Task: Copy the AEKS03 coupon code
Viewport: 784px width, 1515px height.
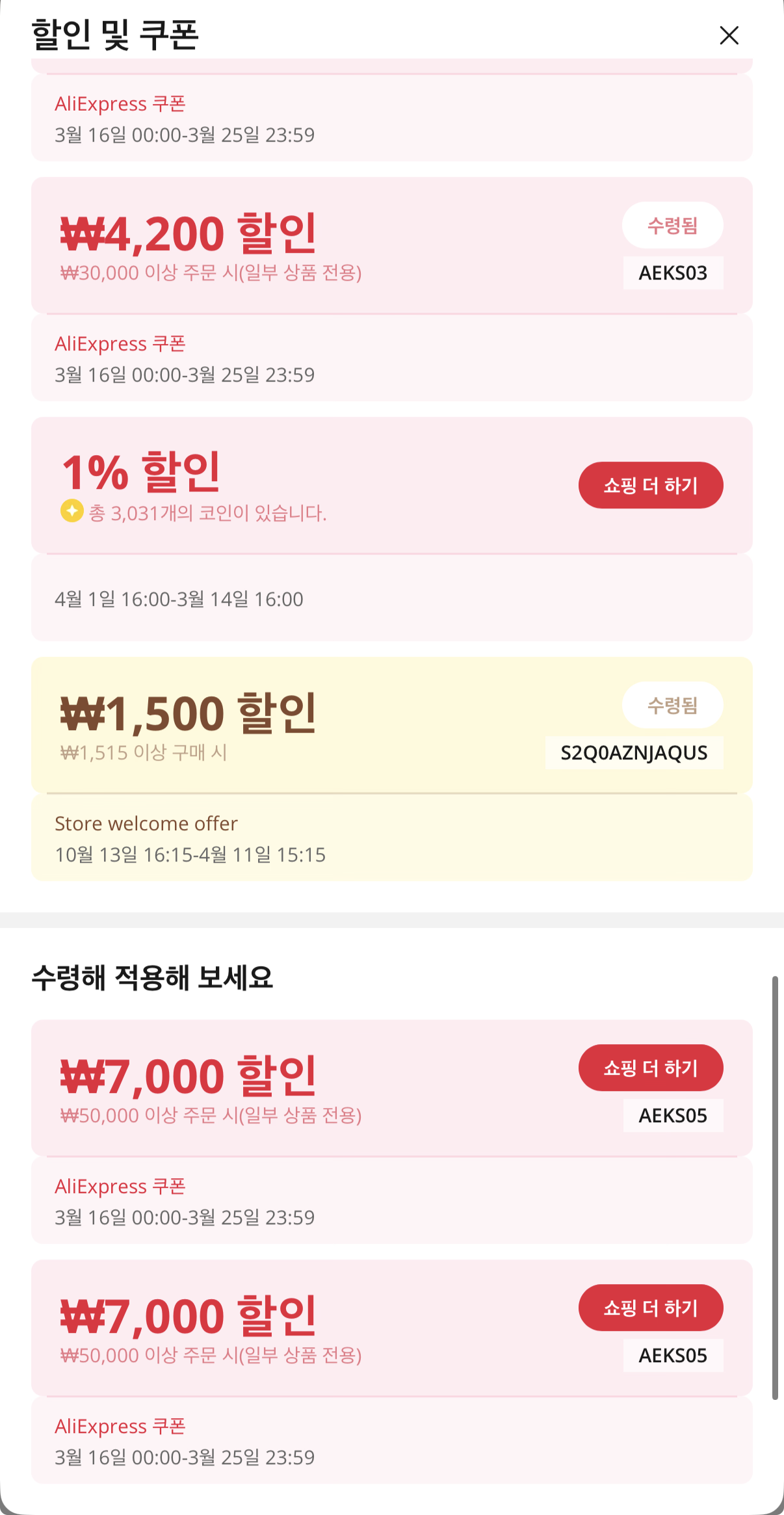Action: point(672,272)
